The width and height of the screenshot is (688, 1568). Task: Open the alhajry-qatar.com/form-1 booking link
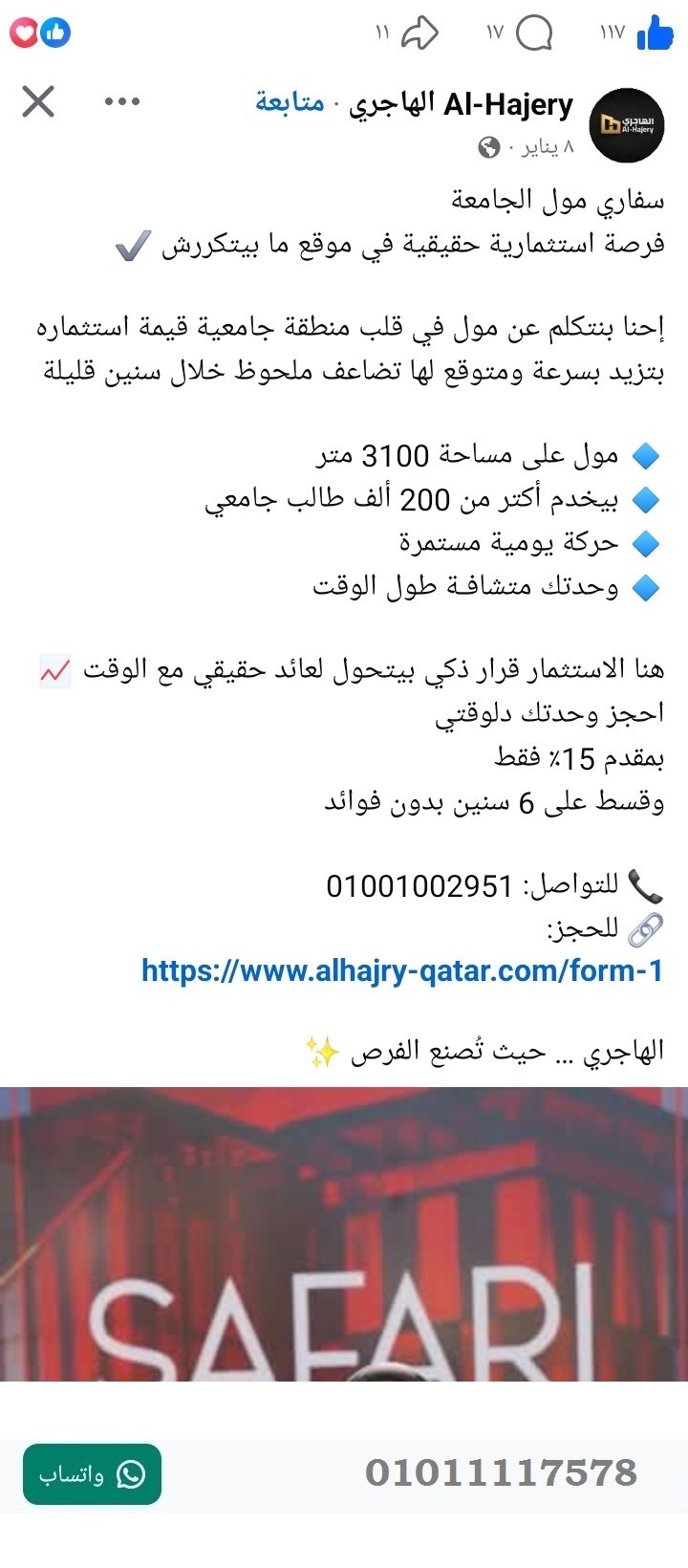(402, 972)
